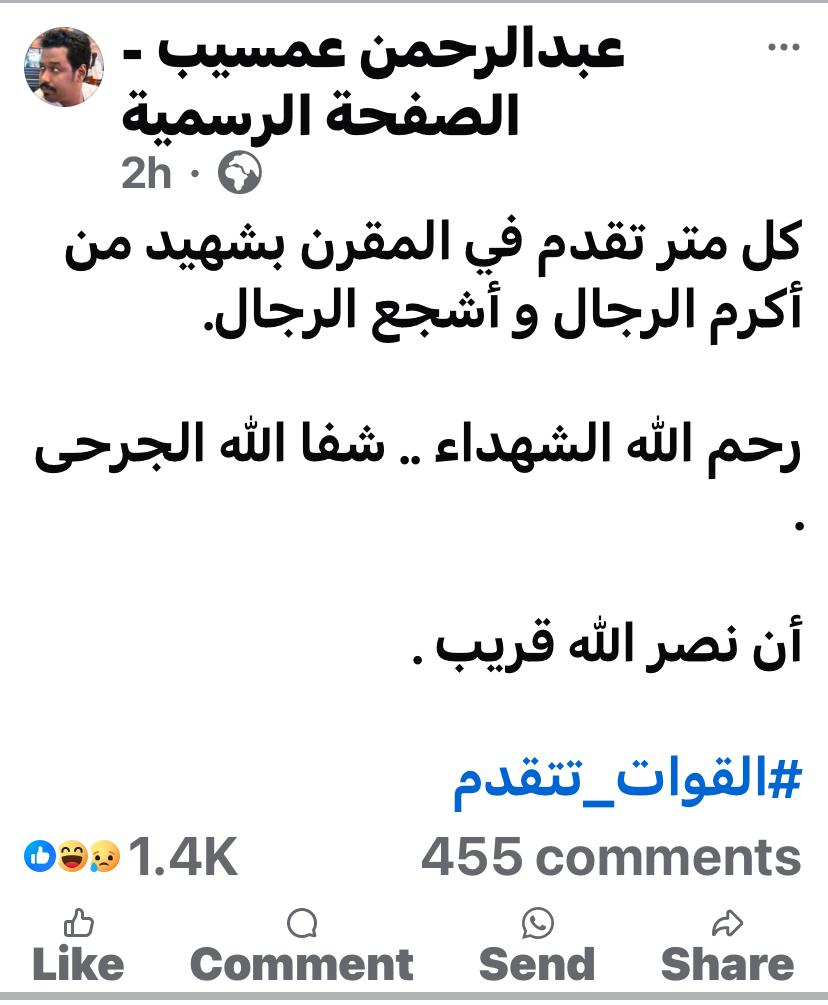Open the post's three-dot options menu
Viewport: 828px width, 1005px height.
pos(783,49)
